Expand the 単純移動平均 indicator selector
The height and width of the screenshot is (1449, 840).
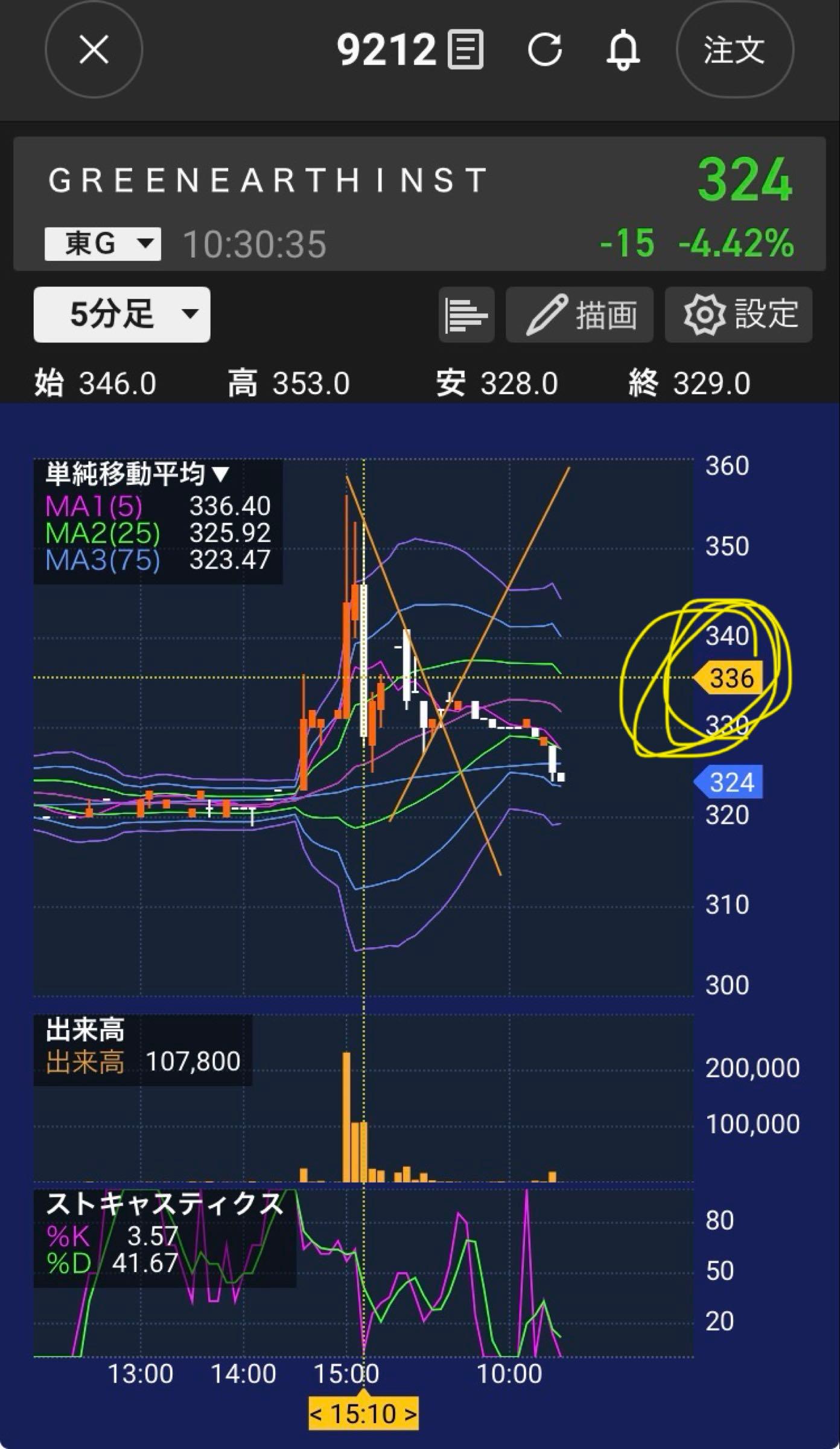(x=138, y=475)
